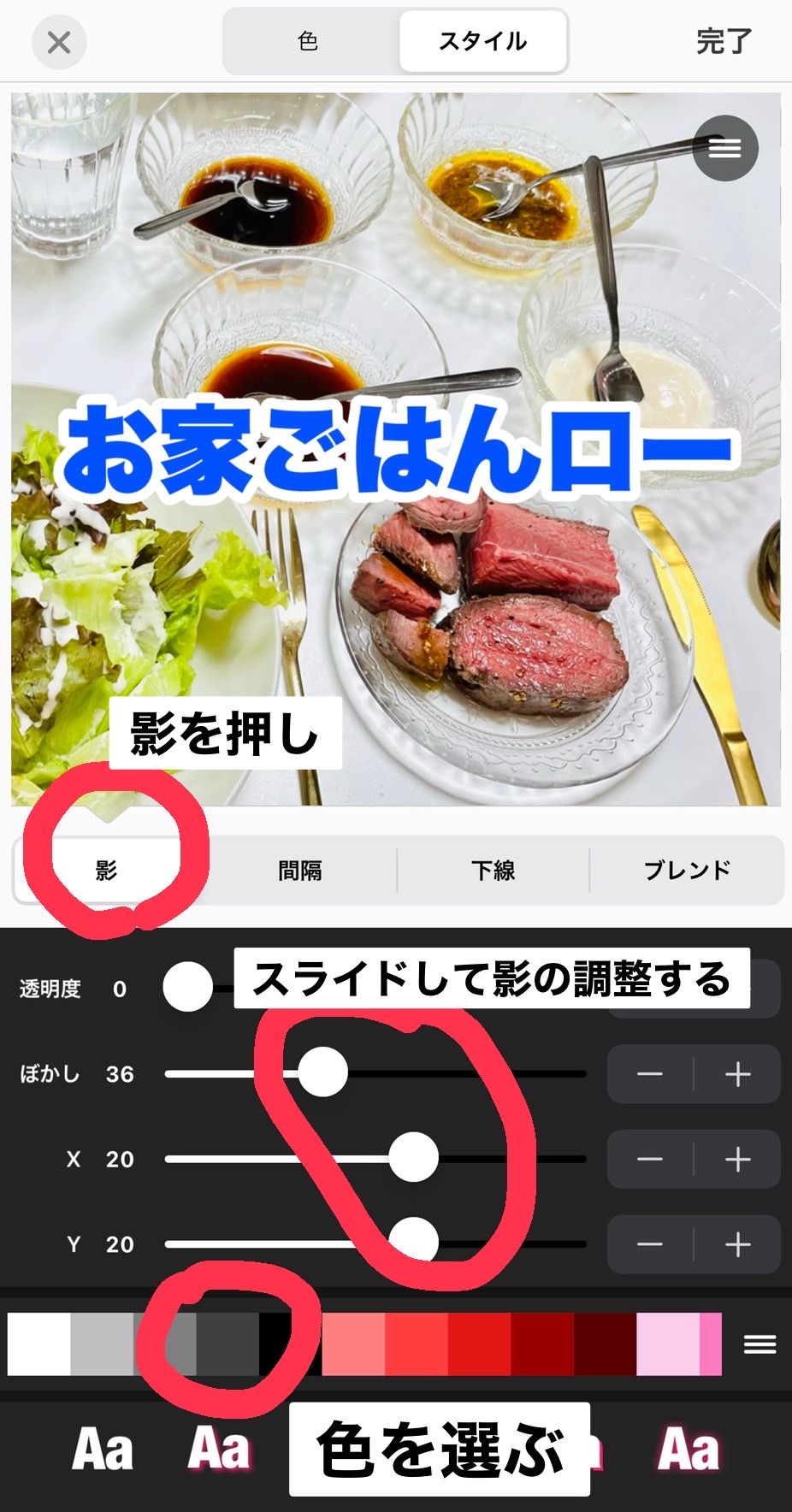Decrease ぼかし with the minus button
792x1512 pixels.
[650, 1074]
